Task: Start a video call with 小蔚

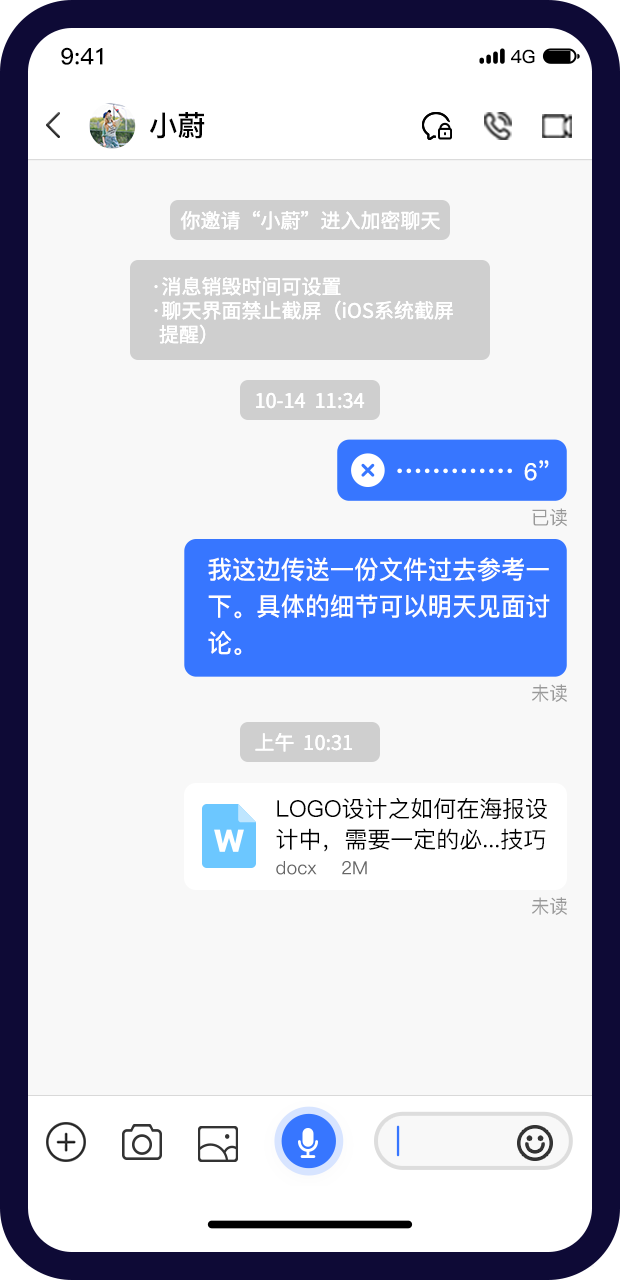Action: [556, 126]
